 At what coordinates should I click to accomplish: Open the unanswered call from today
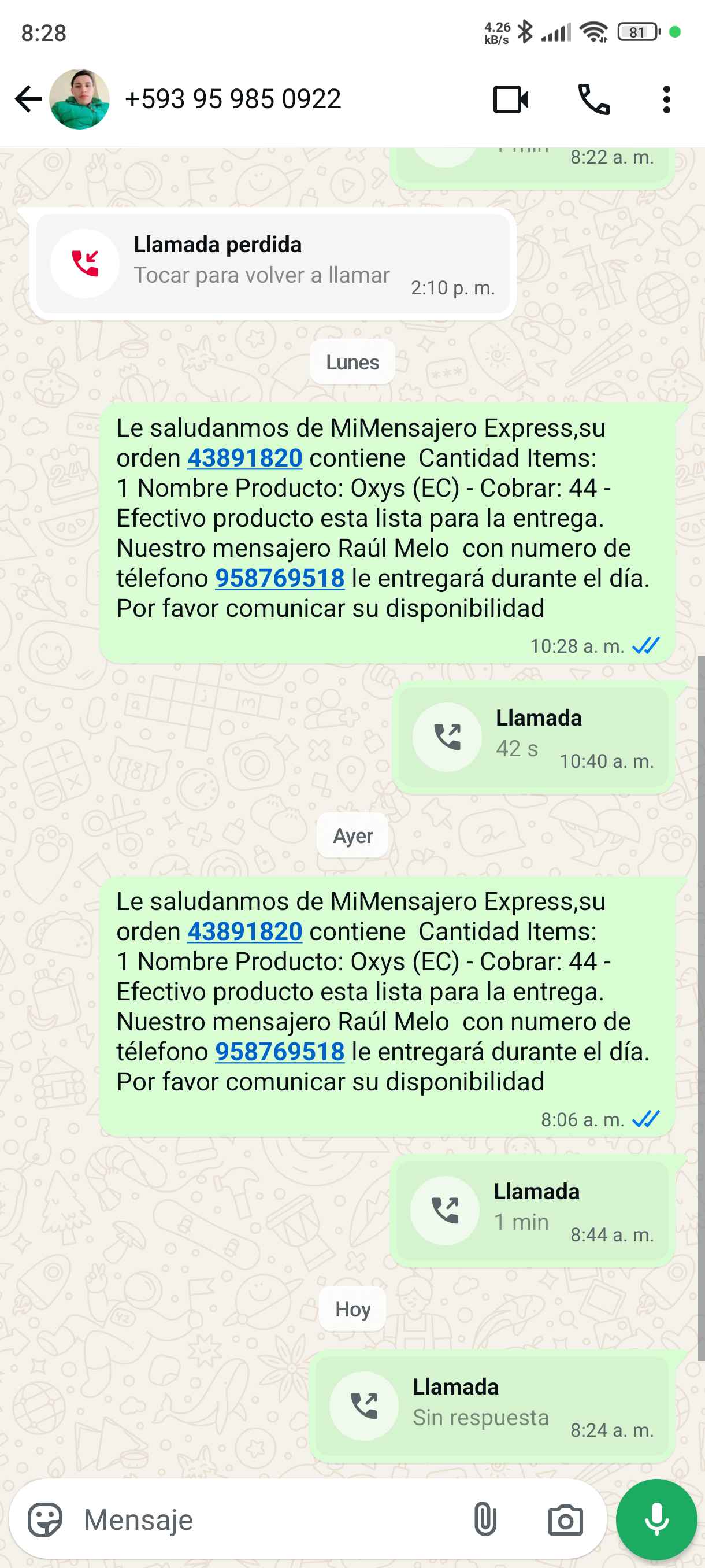coord(492,1406)
